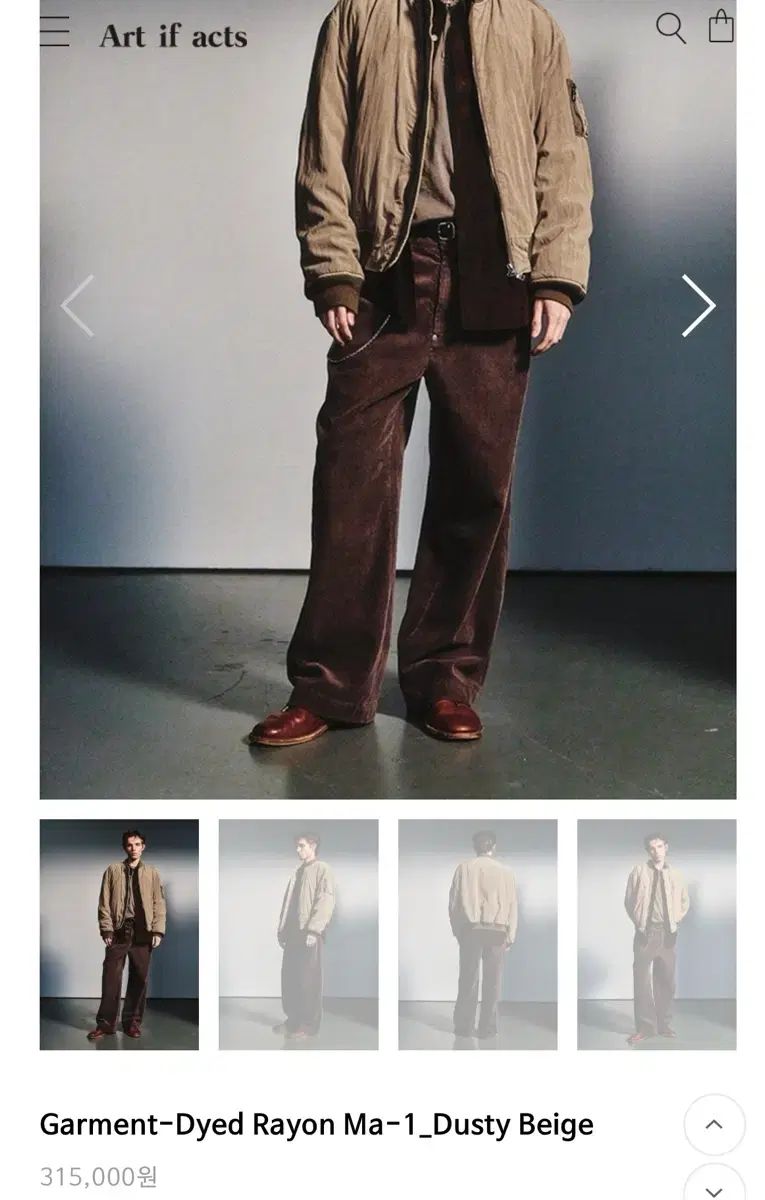Go to the Art if acts home
The image size is (765, 1200).
point(173,36)
